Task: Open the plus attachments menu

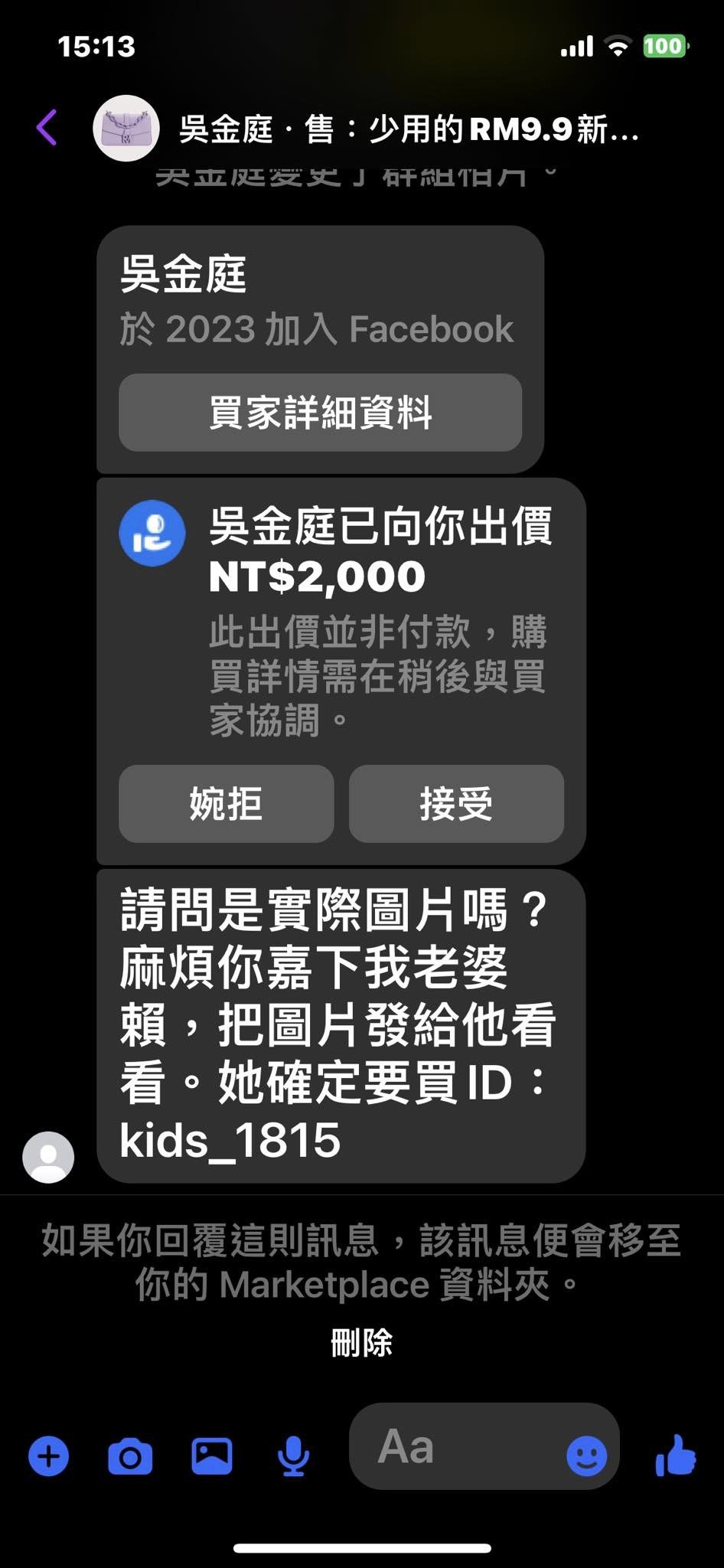Action: 49,1455
